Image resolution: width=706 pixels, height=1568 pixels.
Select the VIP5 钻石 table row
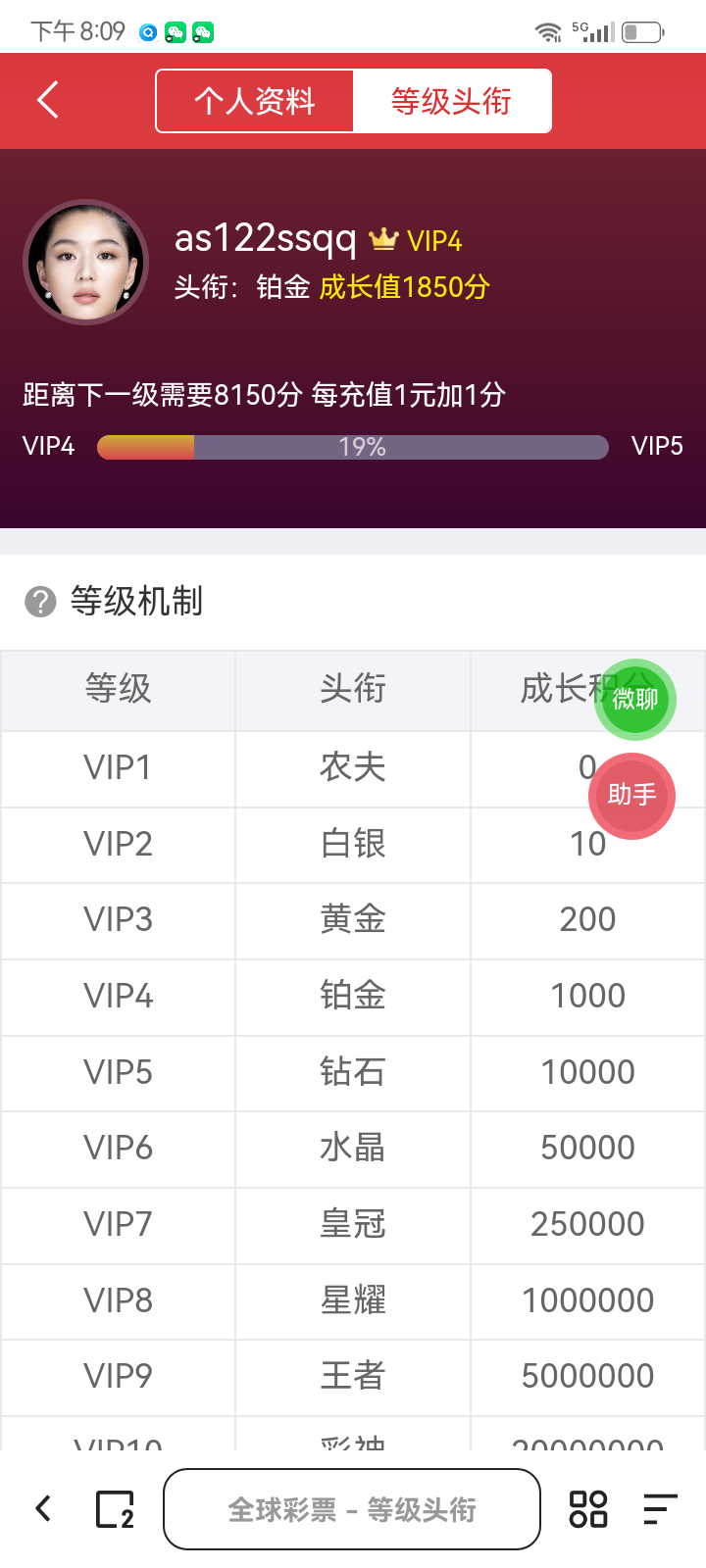pyautogui.click(x=351, y=1072)
